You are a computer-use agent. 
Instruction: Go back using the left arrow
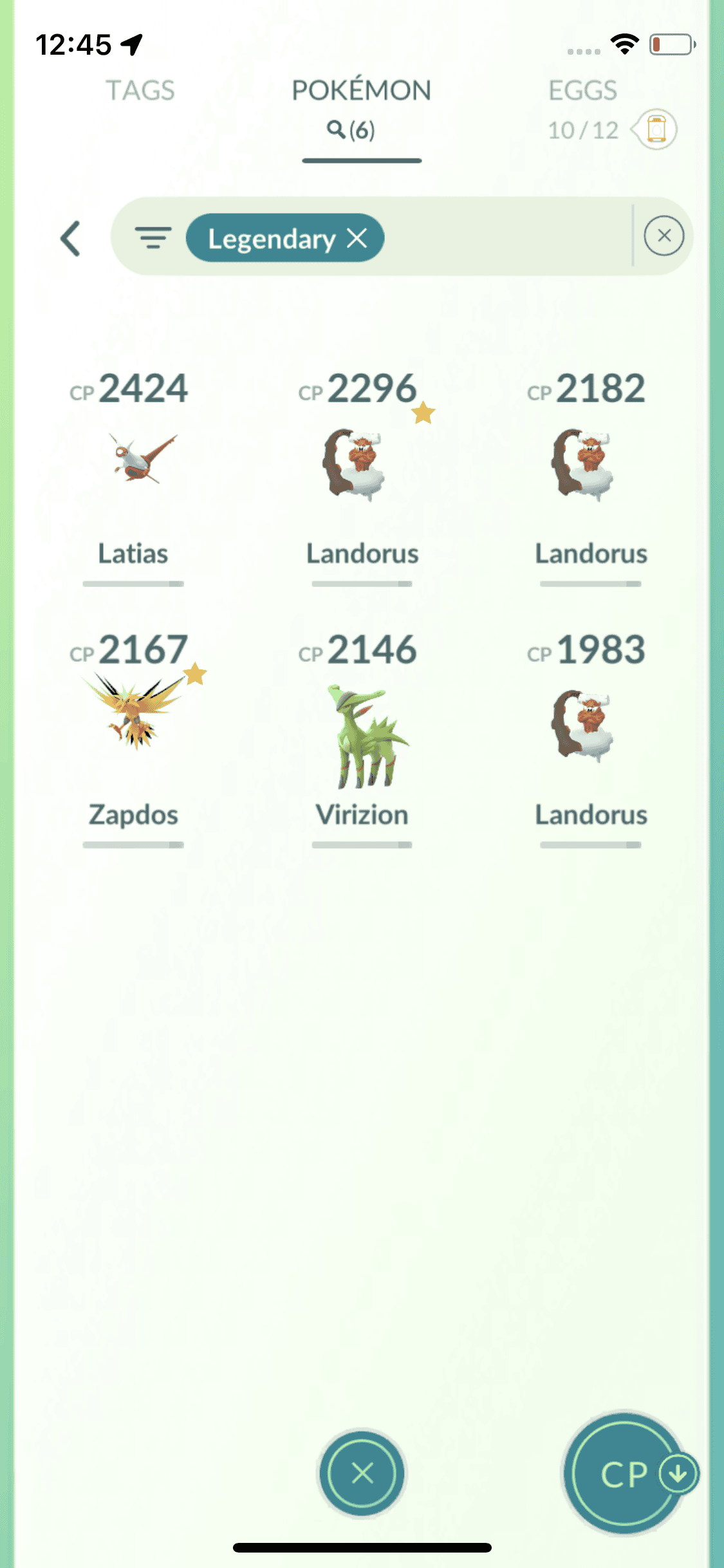click(x=71, y=239)
